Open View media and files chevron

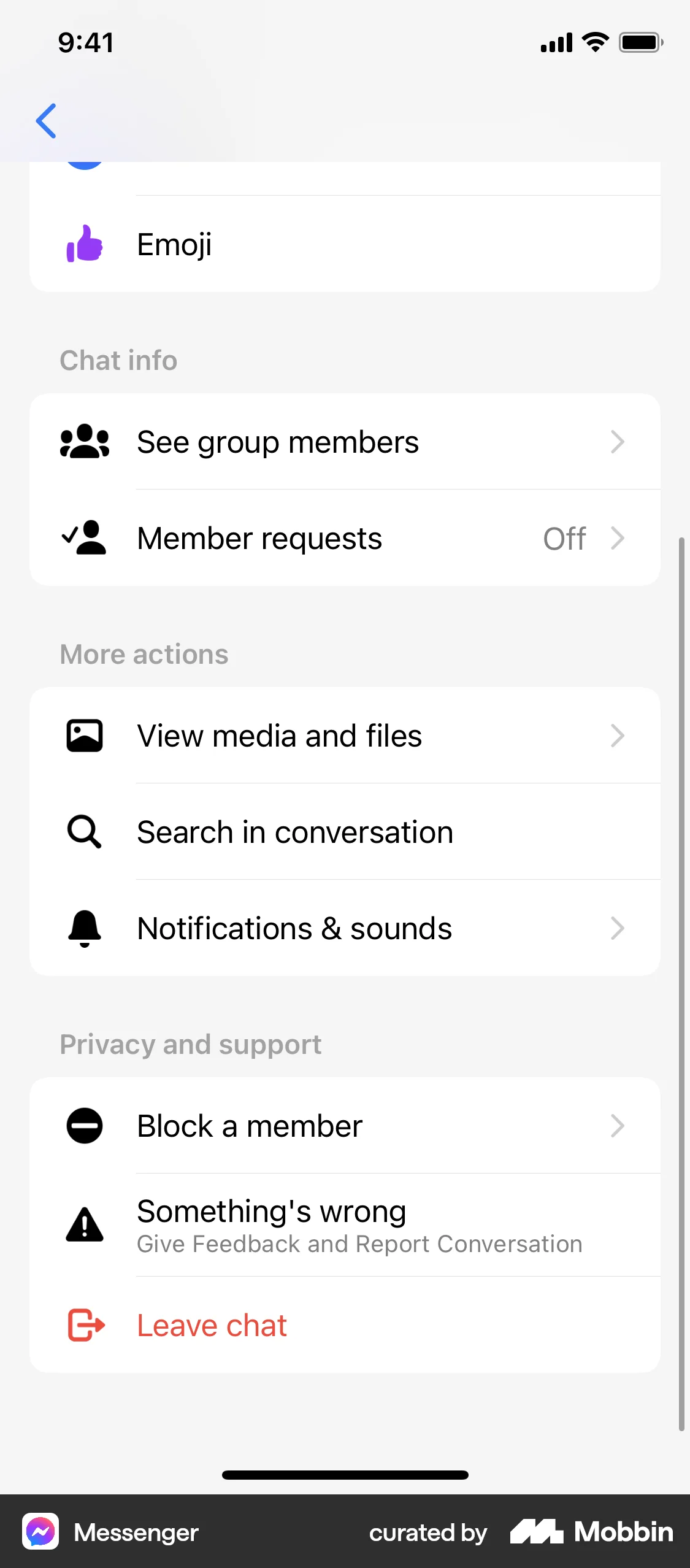[618, 736]
